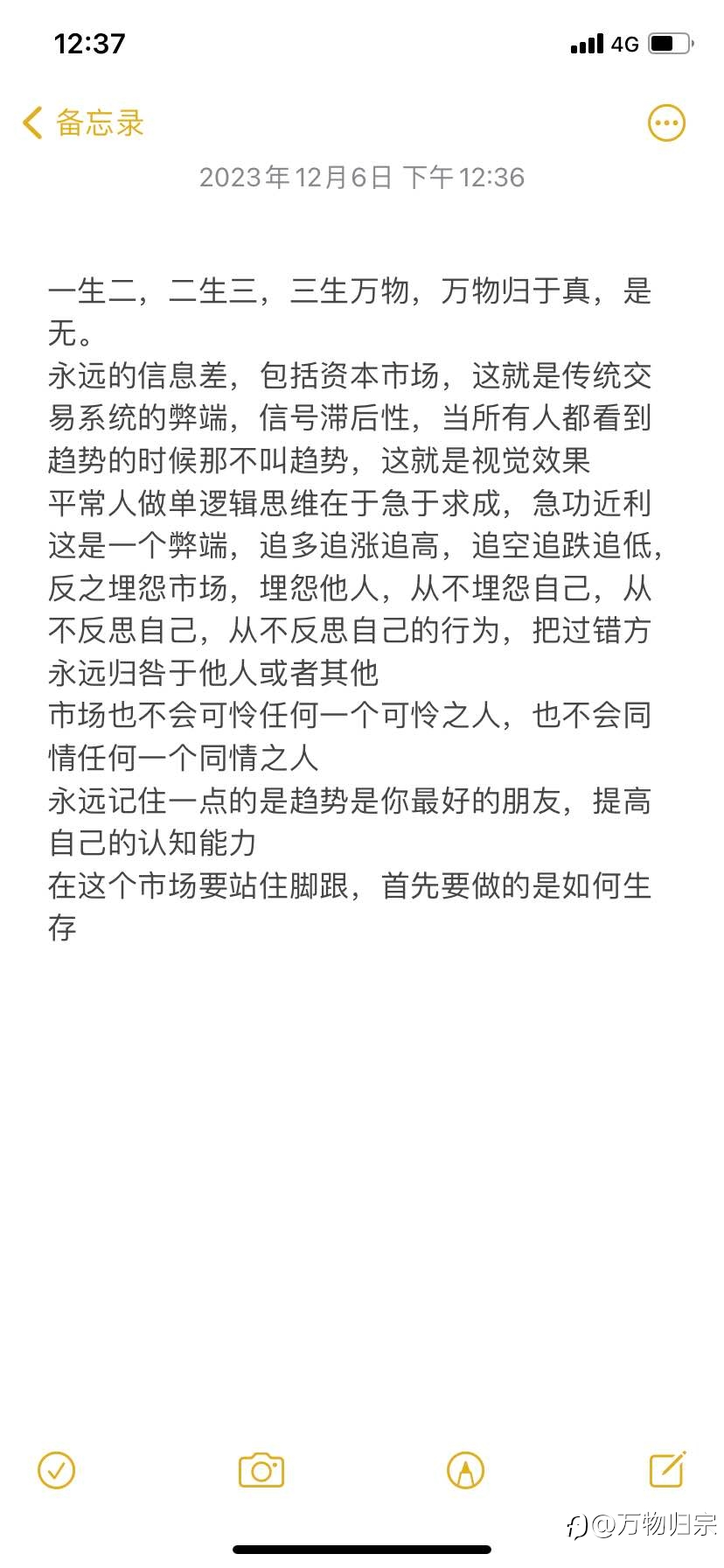Open the more options ellipsis menu
This screenshot has height=1568, width=724.
[x=666, y=123]
